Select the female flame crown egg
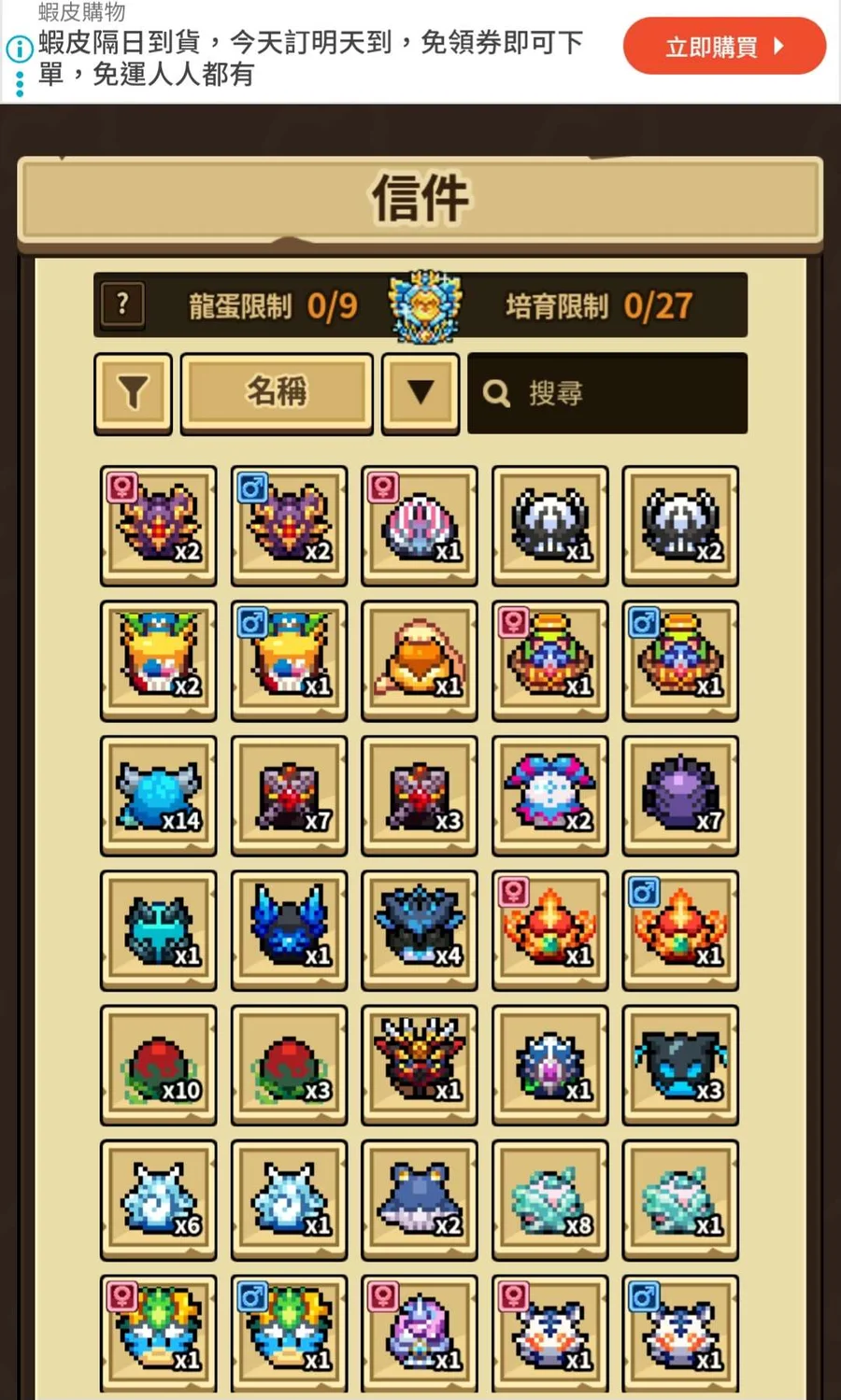This screenshot has width=841, height=1400. coord(549,930)
